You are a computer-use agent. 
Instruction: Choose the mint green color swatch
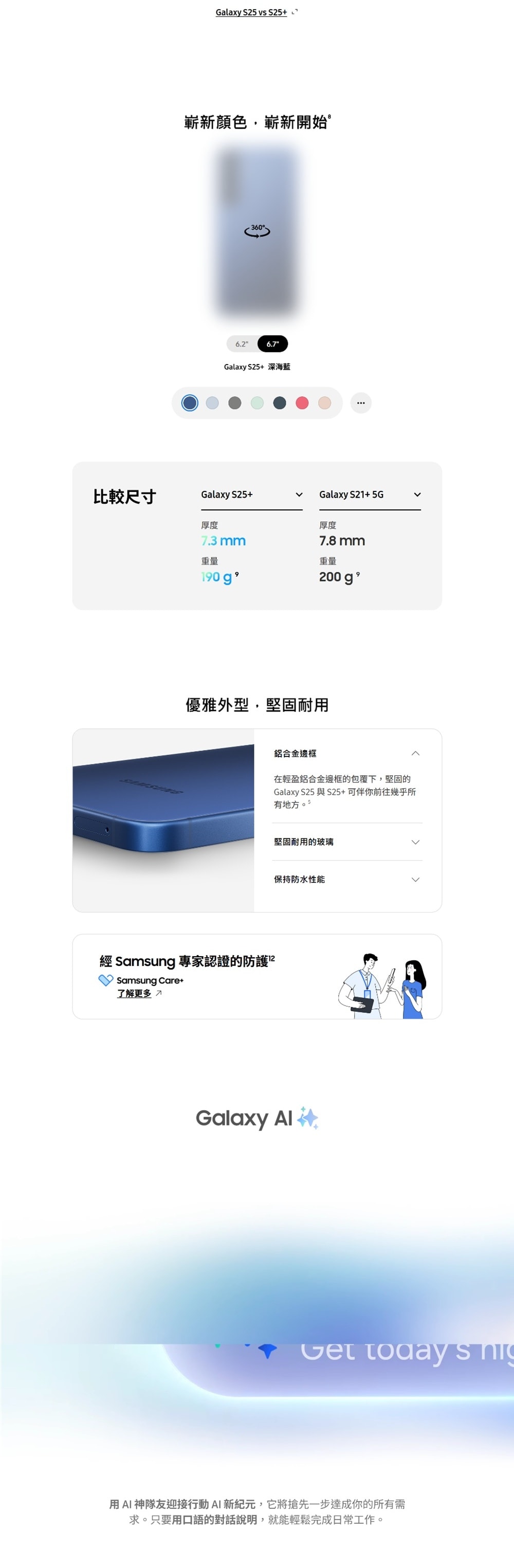click(258, 403)
